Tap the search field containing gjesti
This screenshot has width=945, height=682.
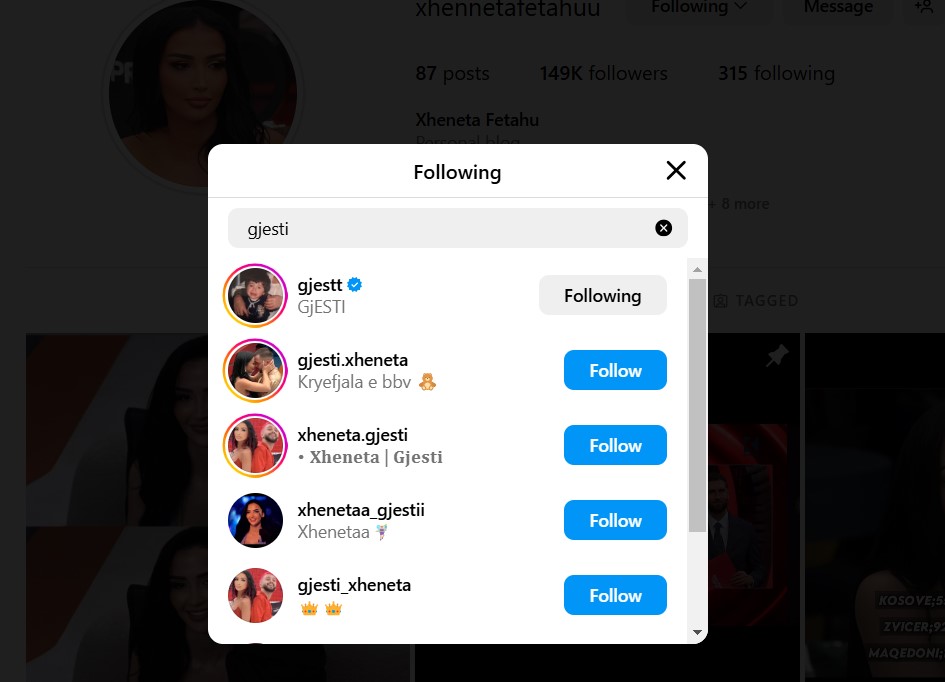pos(440,228)
